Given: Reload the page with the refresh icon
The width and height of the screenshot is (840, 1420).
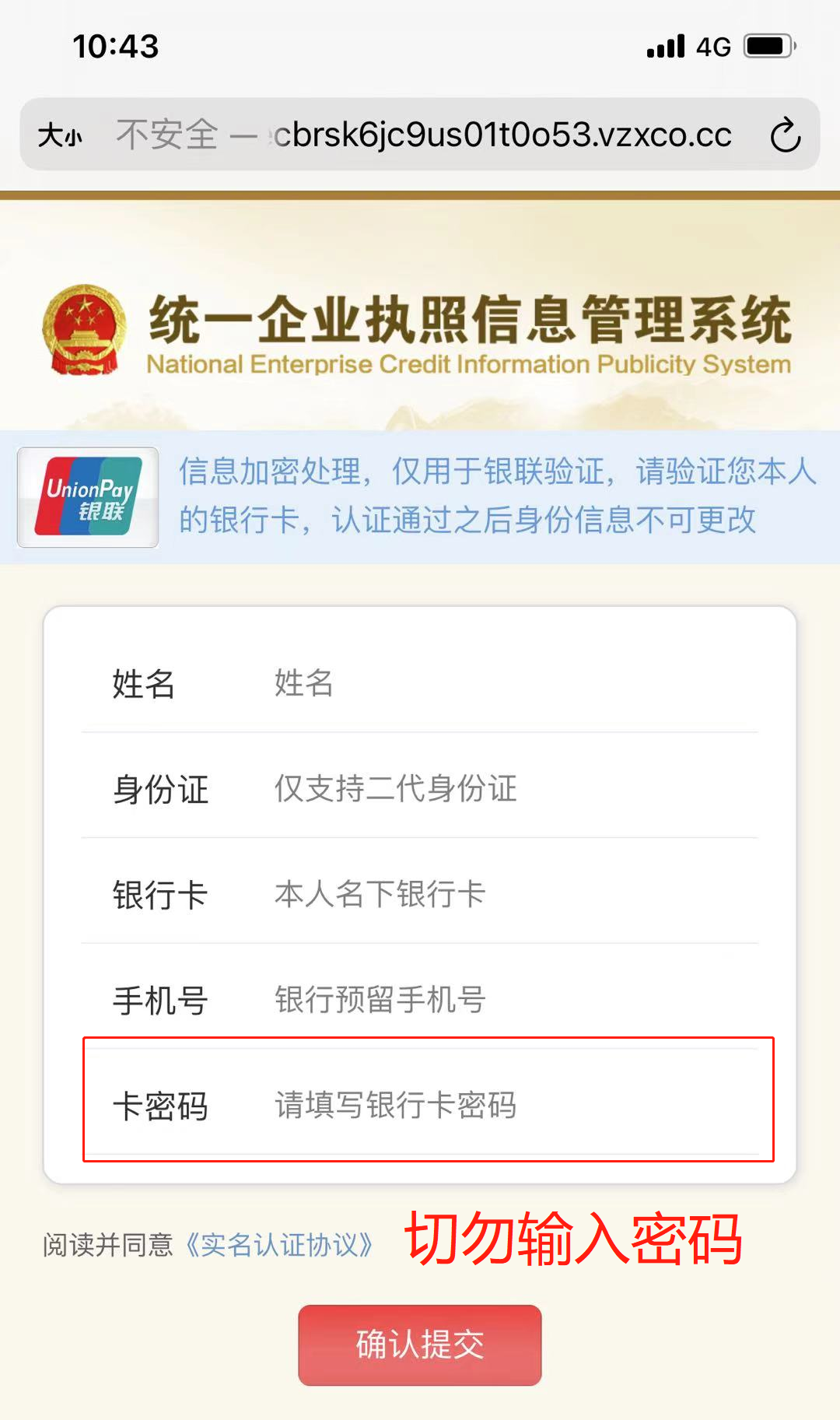Looking at the screenshot, I should point(785,135).
